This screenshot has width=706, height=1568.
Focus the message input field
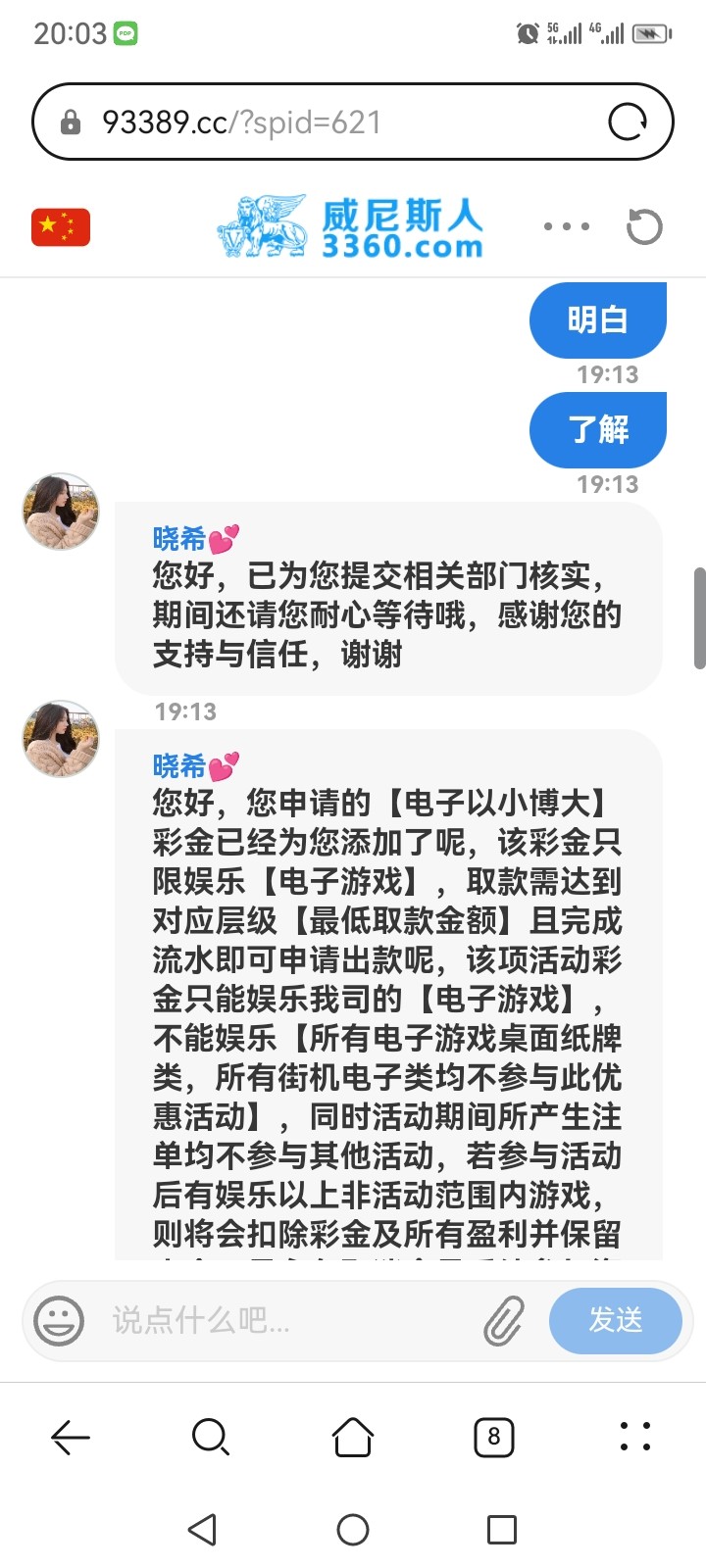click(x=284, y=1320)
